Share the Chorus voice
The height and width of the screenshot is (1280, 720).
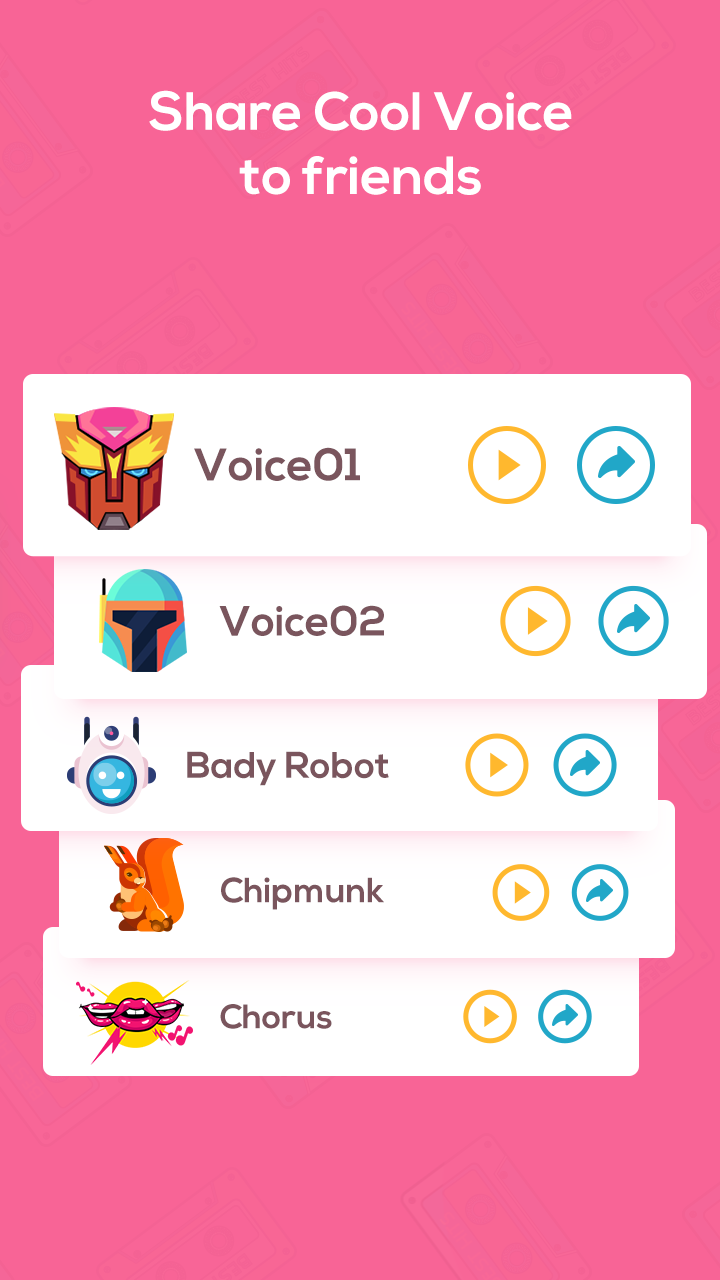click(565, 1017)
